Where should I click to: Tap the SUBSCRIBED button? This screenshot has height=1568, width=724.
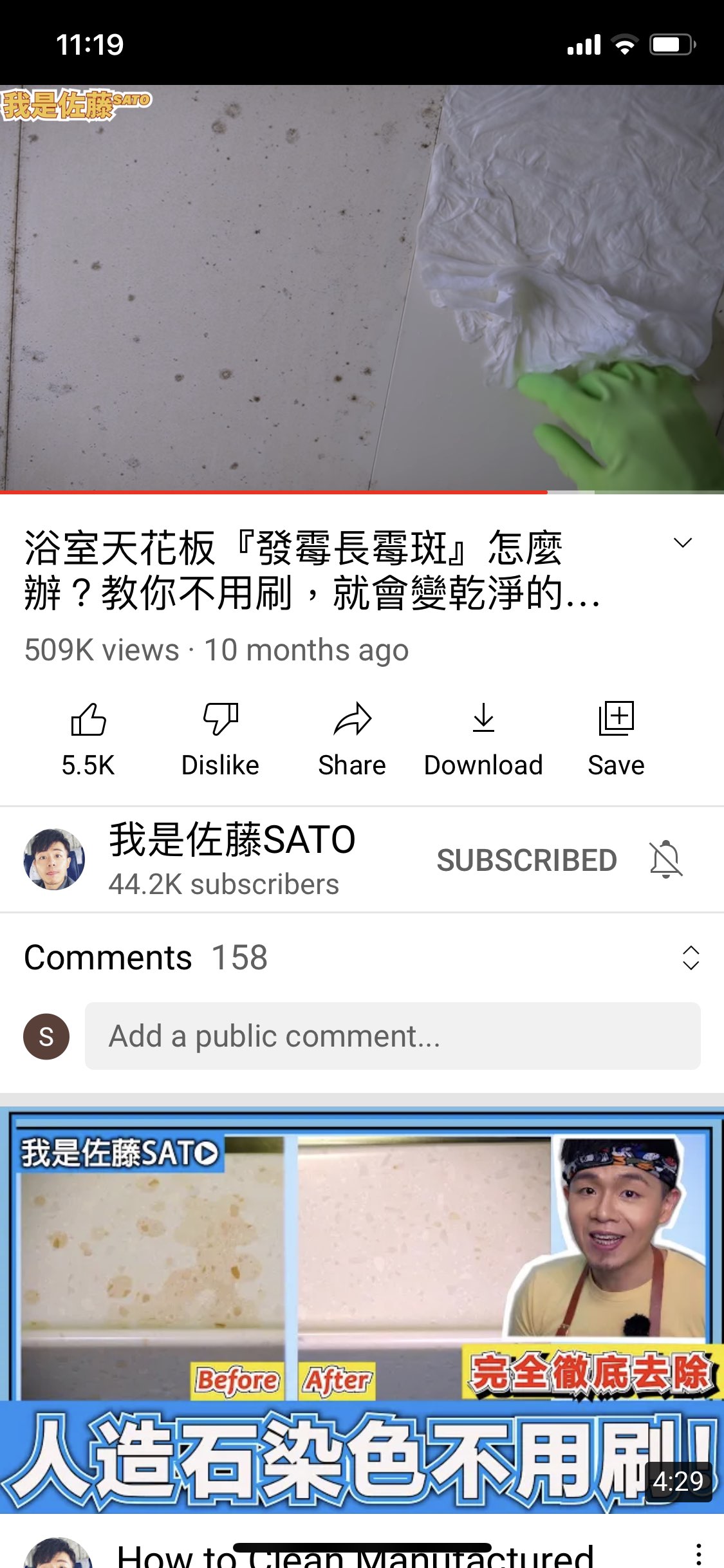click(x=526, y=860)
